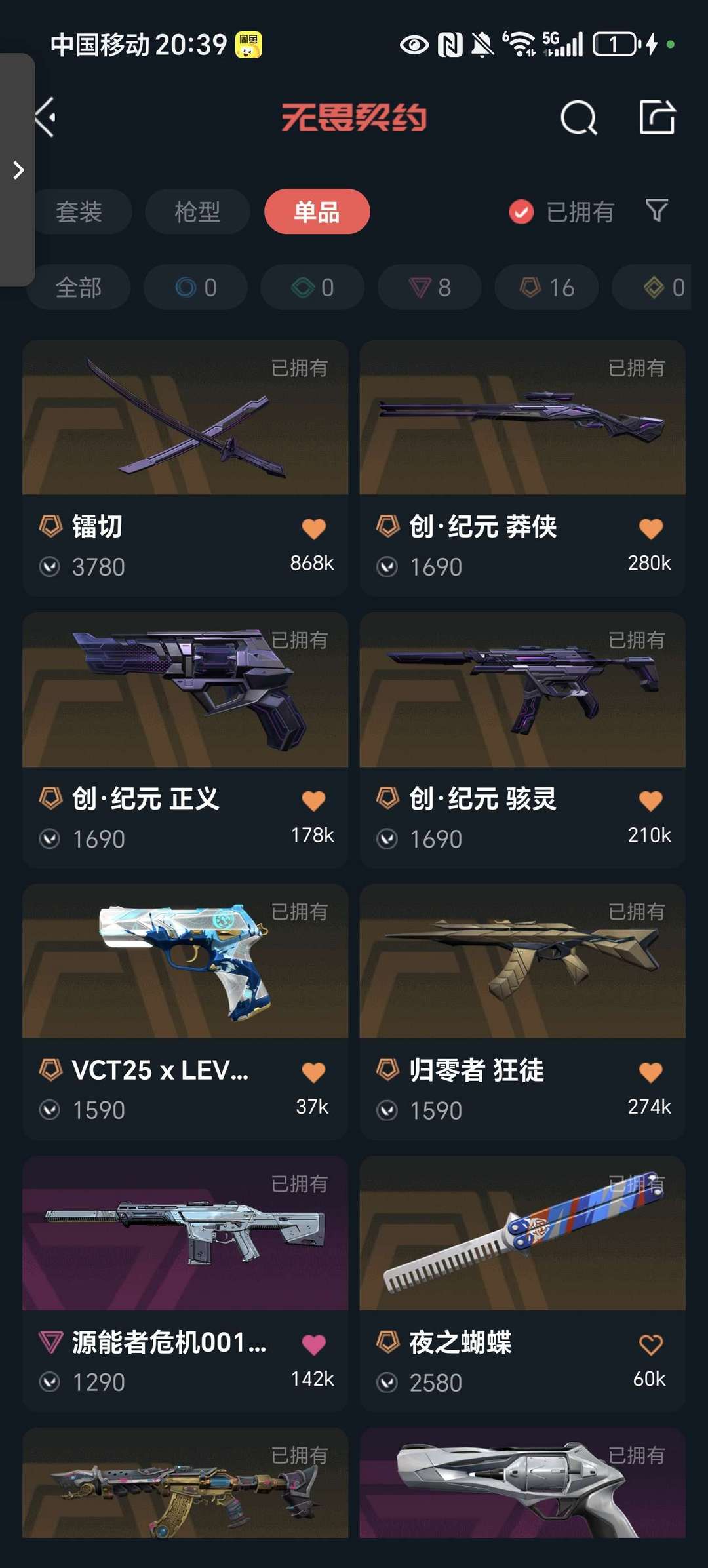Uncheck the 已拥有 filter checkbox
The width and height of the screenshot is (708, 1568).
tap(521, 212)
